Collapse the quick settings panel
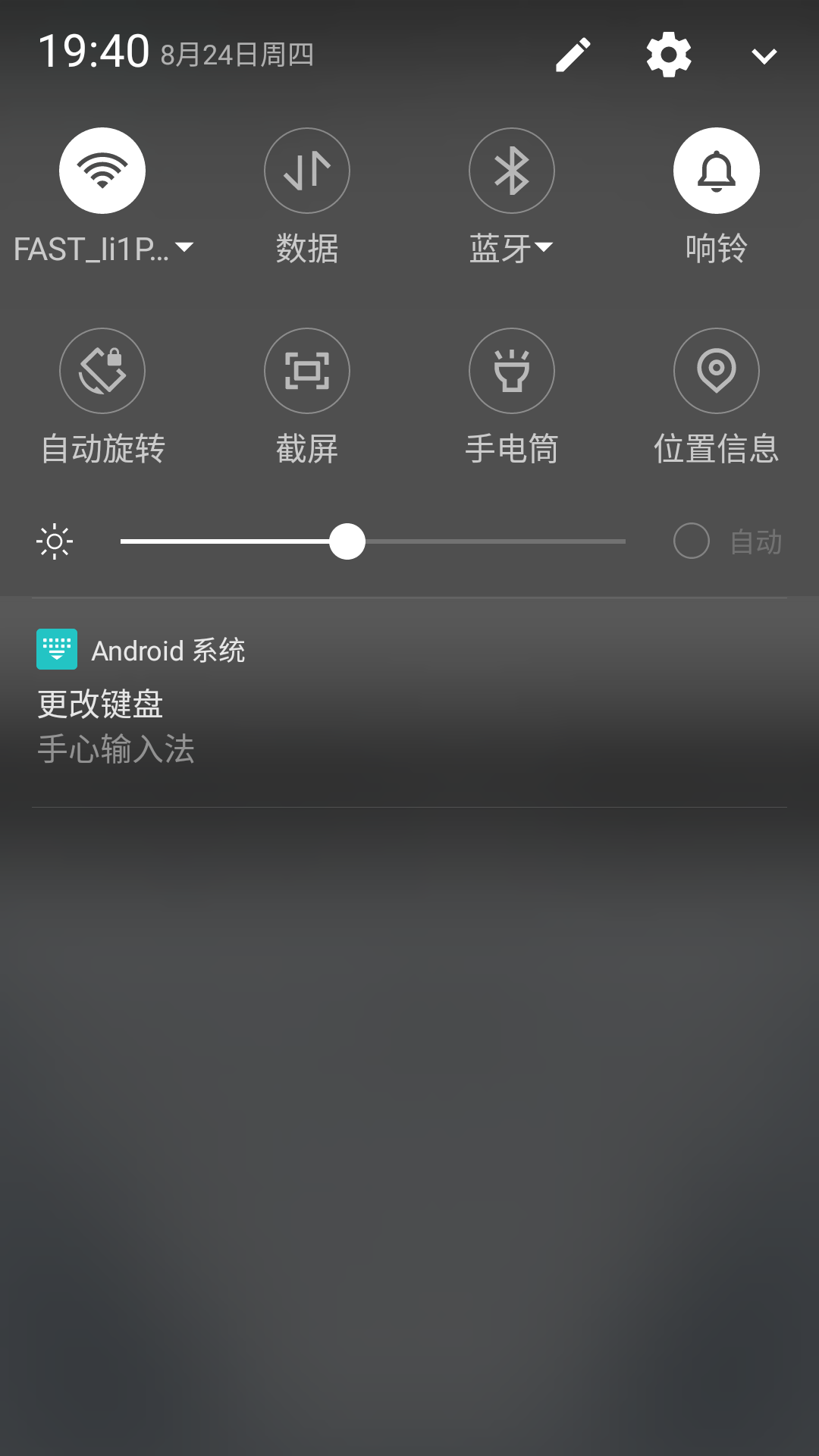Image resolution: width=819 pixels, height=1456 pixels. [x=762, y=54]
